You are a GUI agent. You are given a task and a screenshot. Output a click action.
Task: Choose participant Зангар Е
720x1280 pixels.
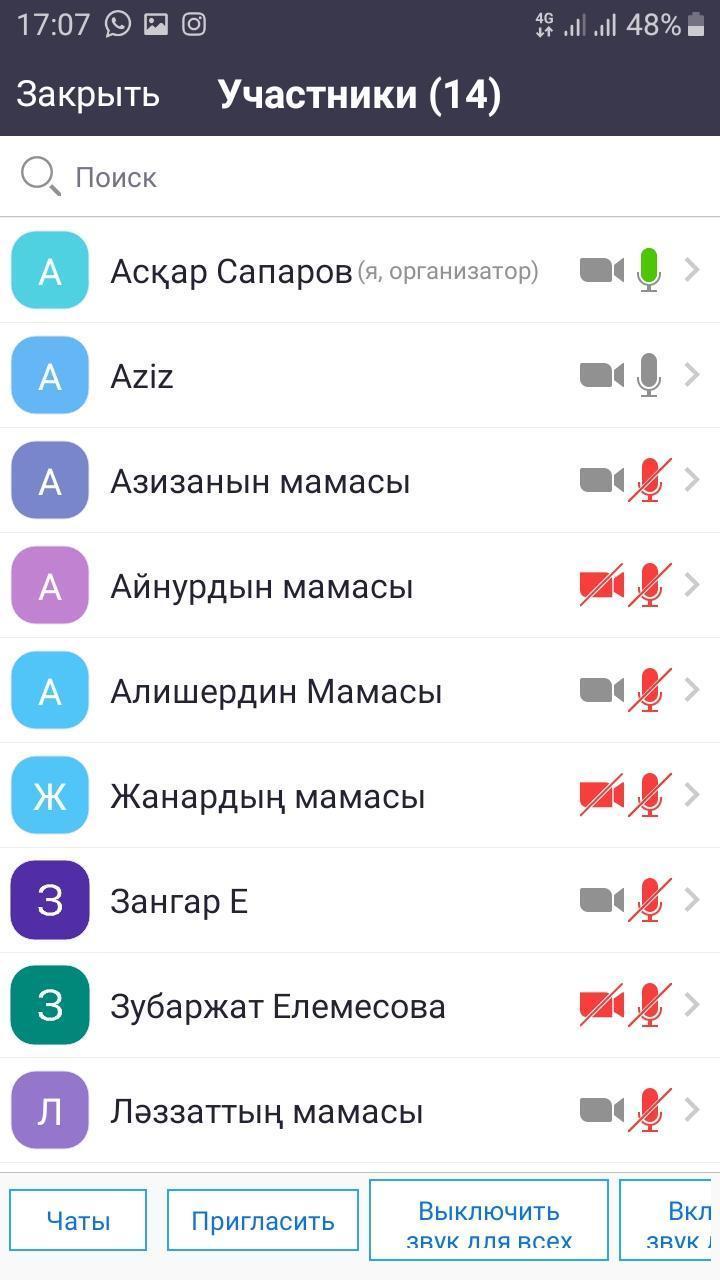pos(360,900)
